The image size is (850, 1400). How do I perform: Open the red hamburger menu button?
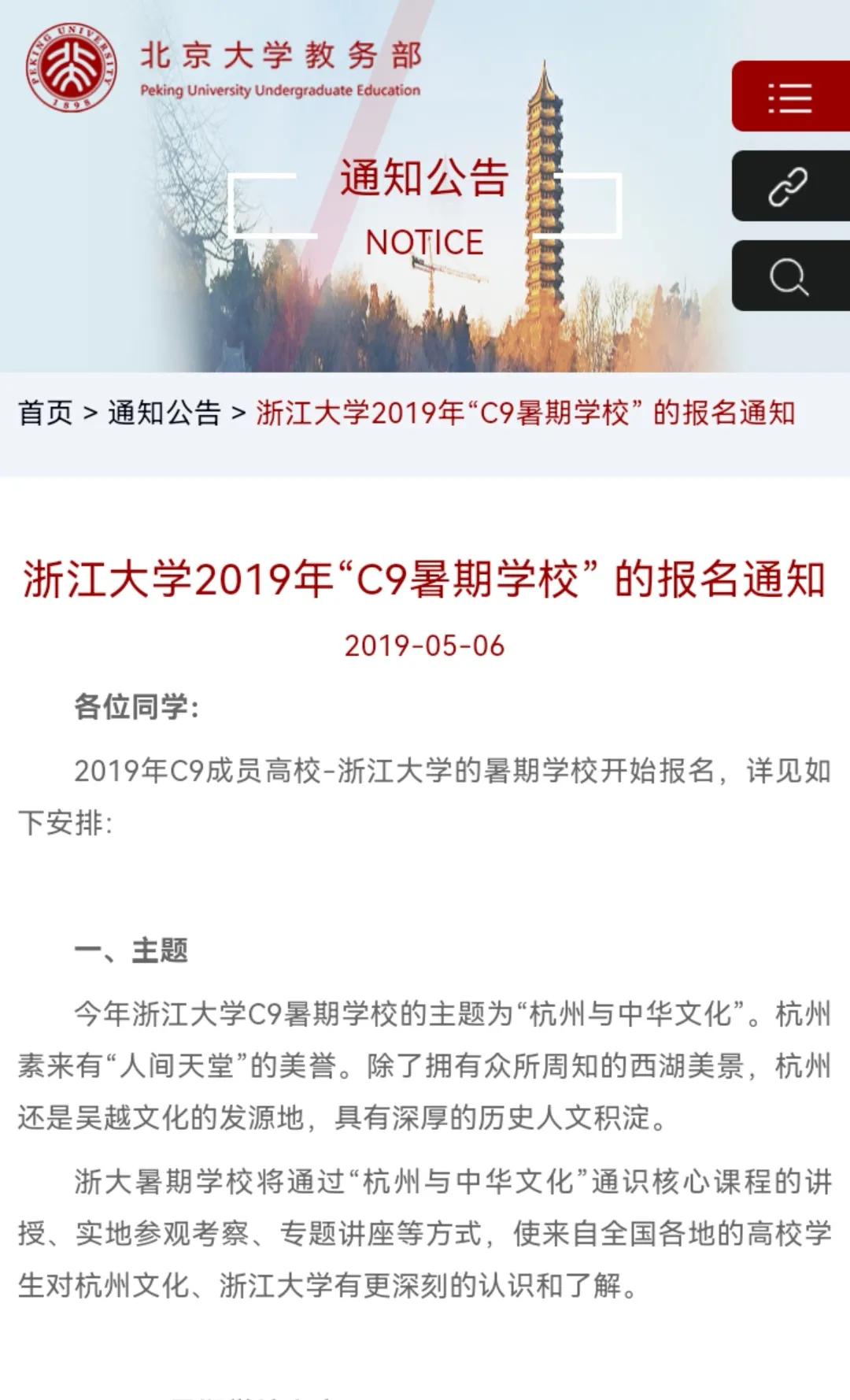pos(789,98)
